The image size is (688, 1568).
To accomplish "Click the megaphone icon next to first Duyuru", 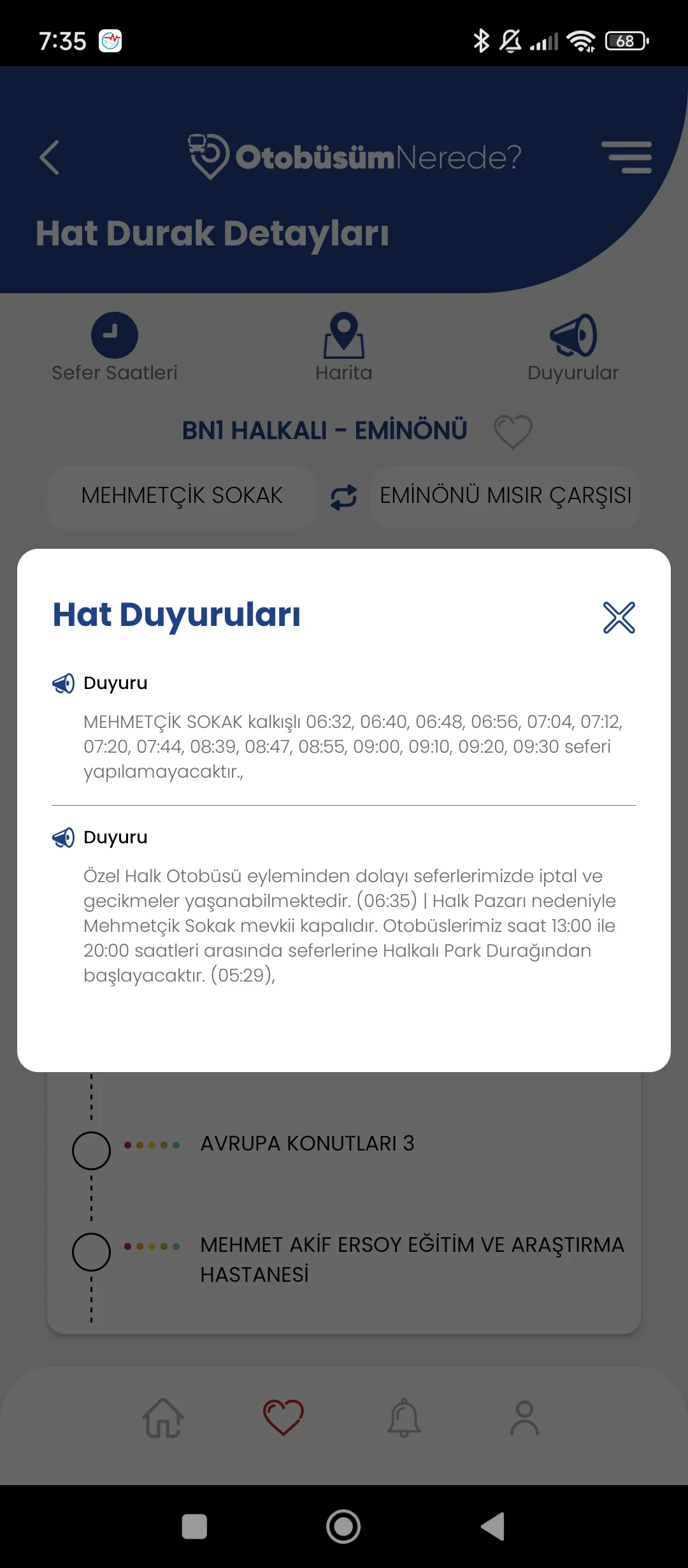I will click(x=63, y=681).
